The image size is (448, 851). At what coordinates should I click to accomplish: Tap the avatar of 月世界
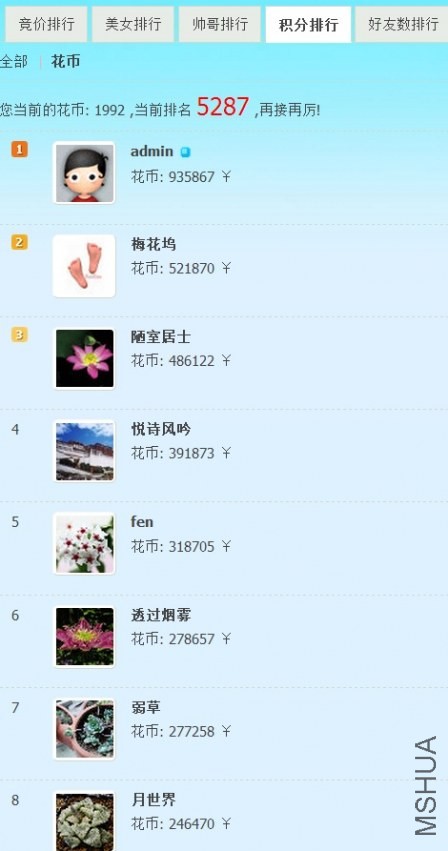pos(84,821)
